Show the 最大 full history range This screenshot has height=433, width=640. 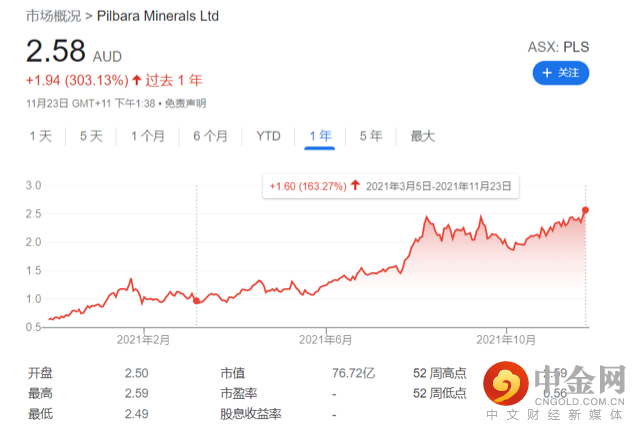[x=422, y=136]
